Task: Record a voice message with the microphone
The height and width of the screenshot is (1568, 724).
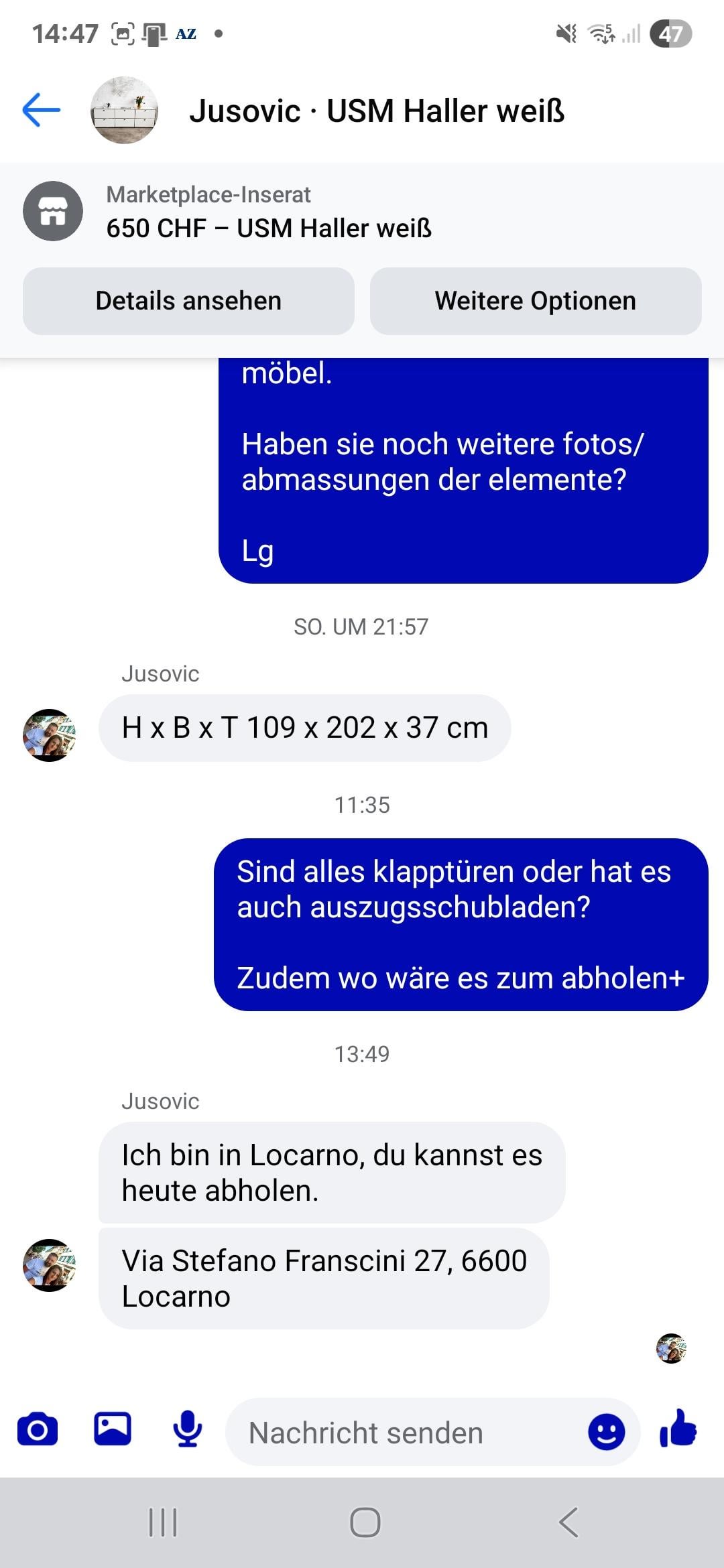Action: pyautogui.click(x=188, y=1430)
